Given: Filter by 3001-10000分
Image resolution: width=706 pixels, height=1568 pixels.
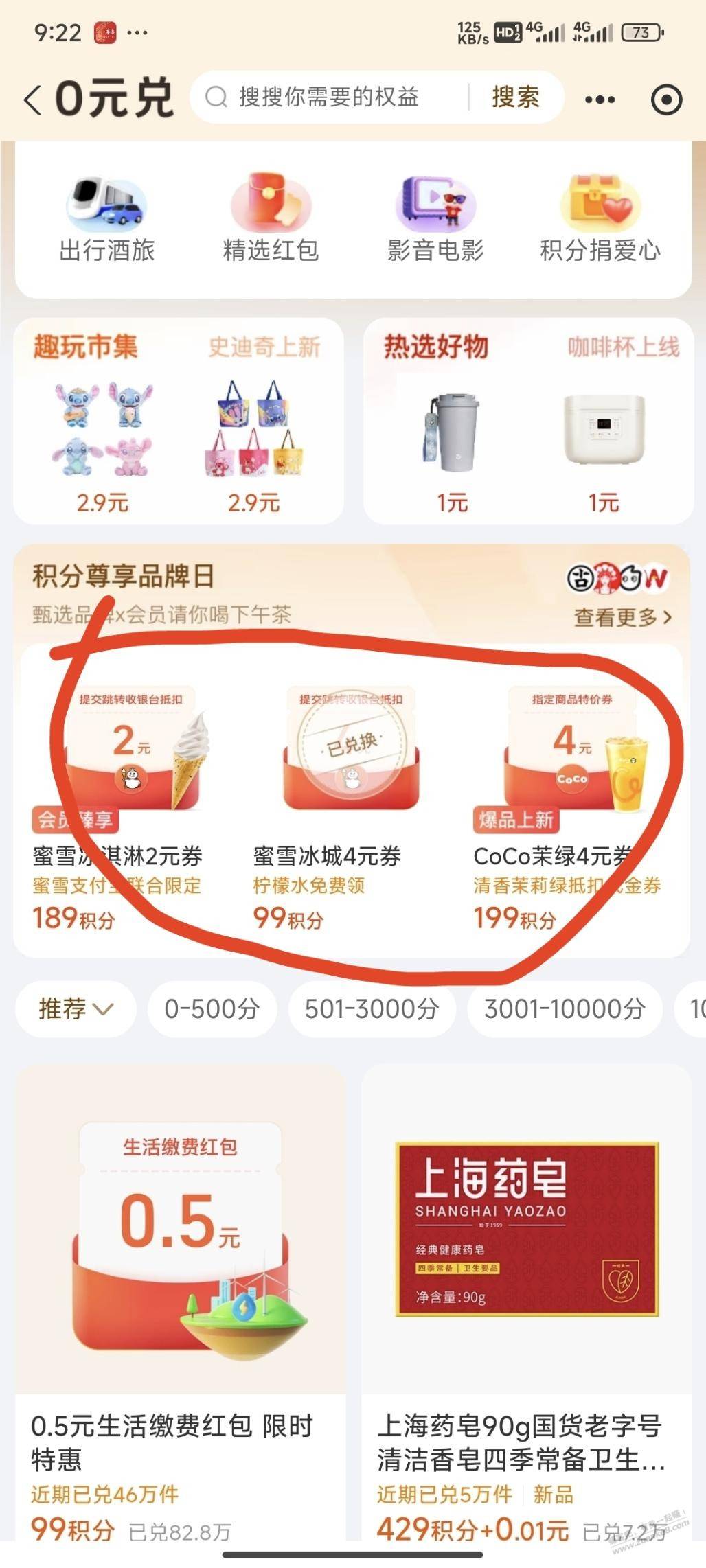Looking at the screenshot, I should pos(565,1008).
